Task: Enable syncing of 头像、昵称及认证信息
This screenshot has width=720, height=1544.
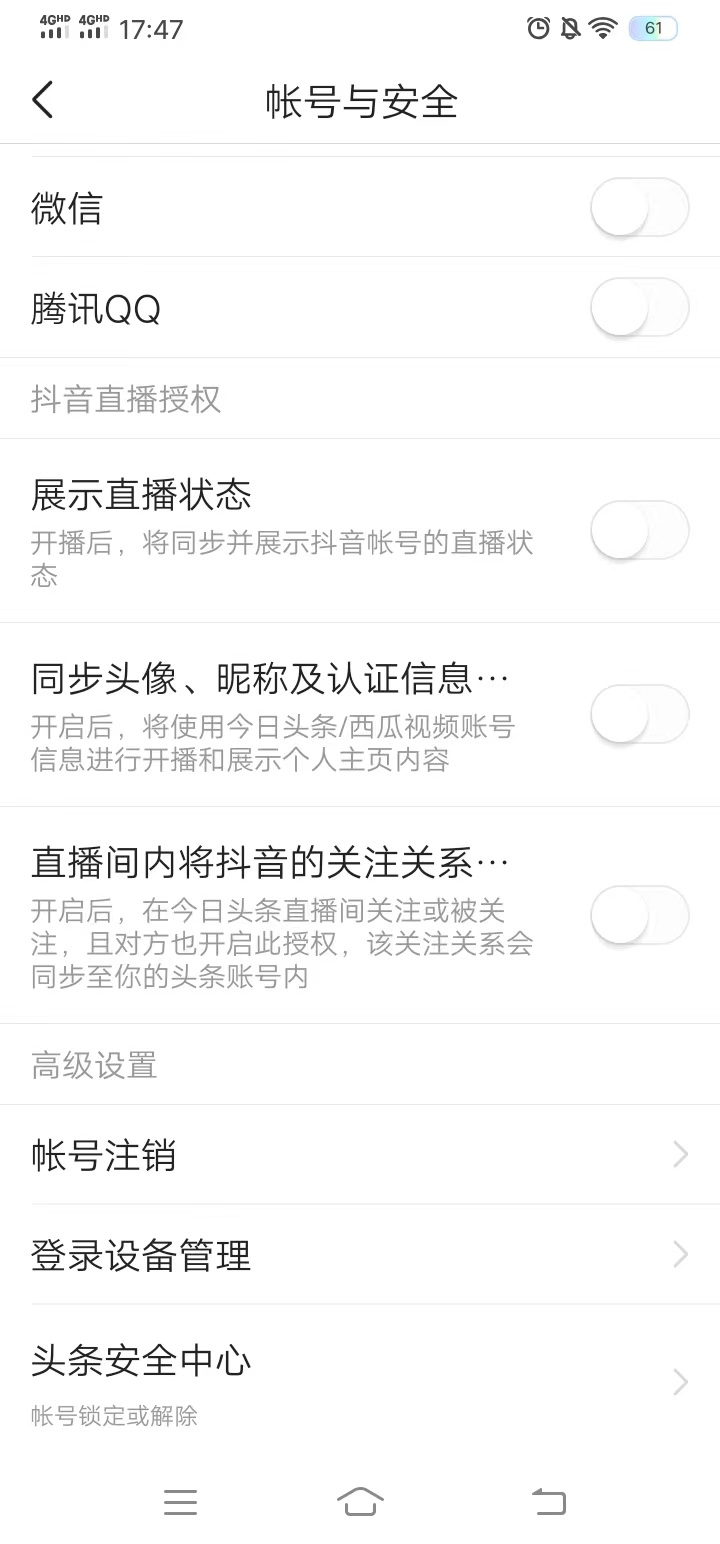Action: 639,714
